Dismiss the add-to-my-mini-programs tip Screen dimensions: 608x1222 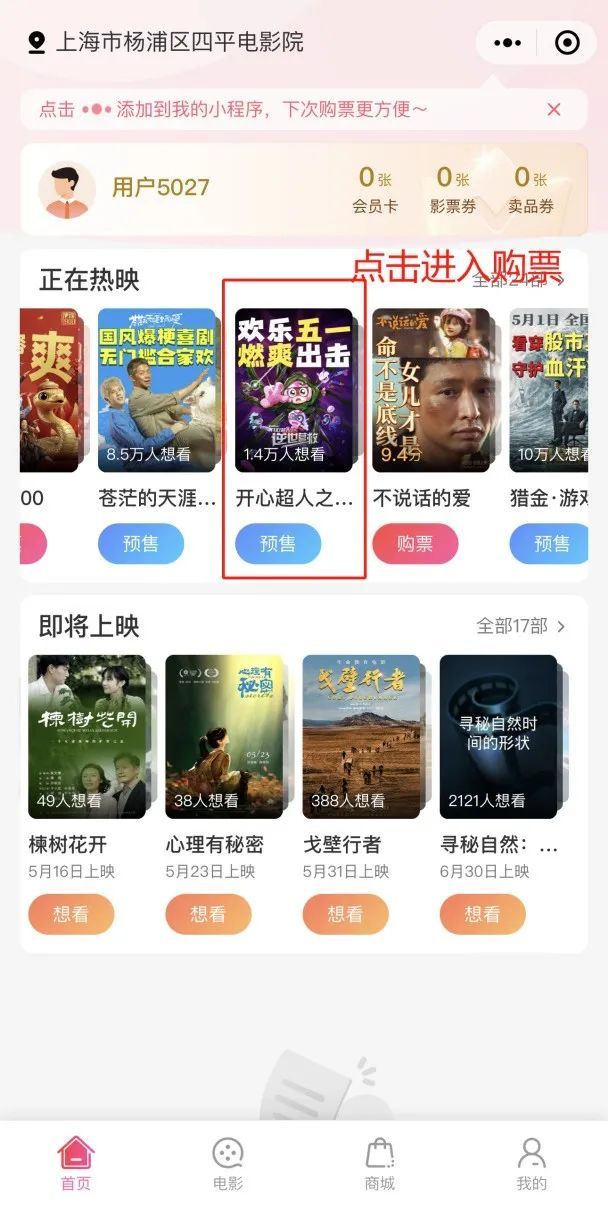[554, 110]
